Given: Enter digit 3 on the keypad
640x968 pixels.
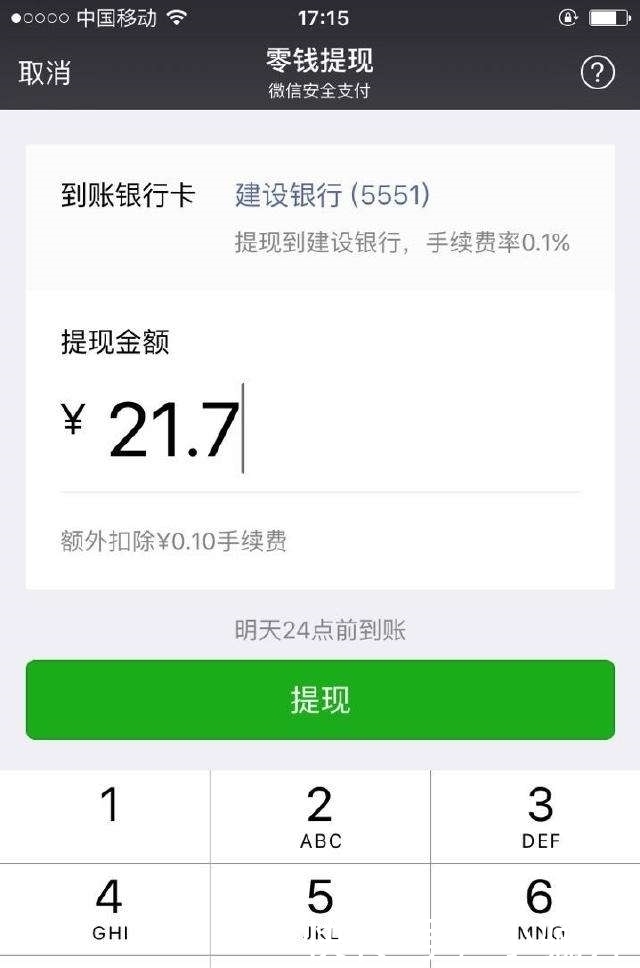Looking at the screenshot, I should (x=539, y=816).
